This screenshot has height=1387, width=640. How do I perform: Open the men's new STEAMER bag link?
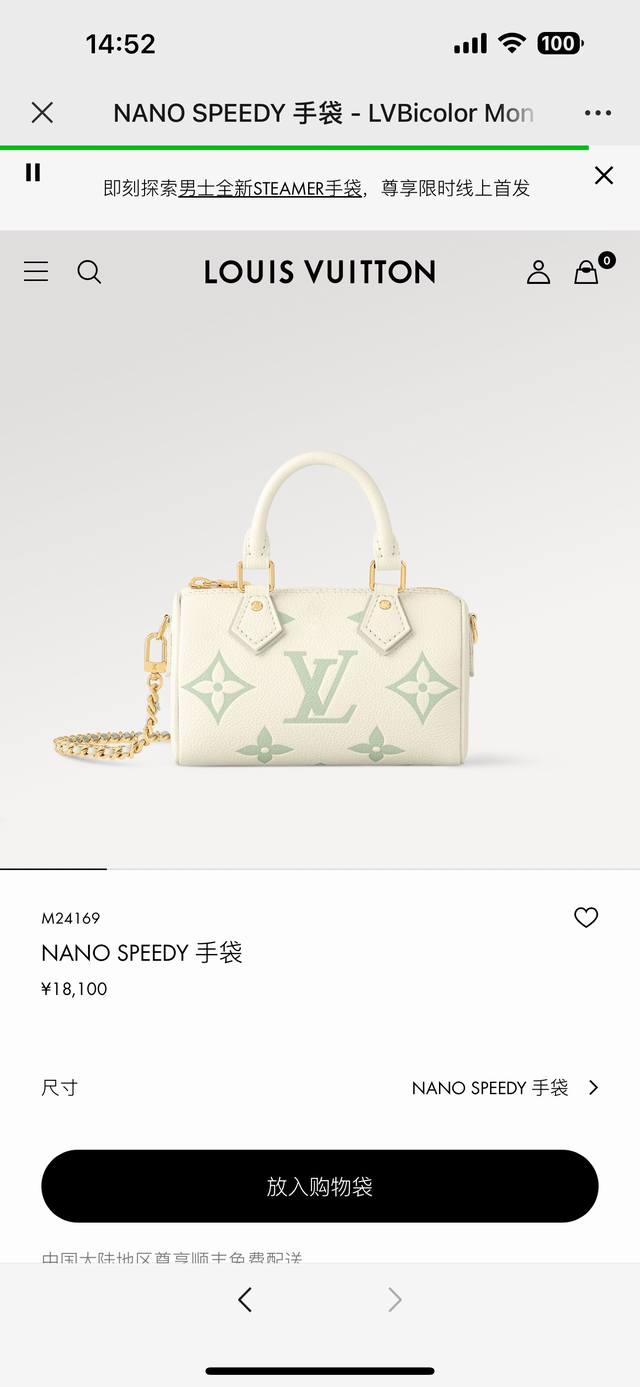270,188
